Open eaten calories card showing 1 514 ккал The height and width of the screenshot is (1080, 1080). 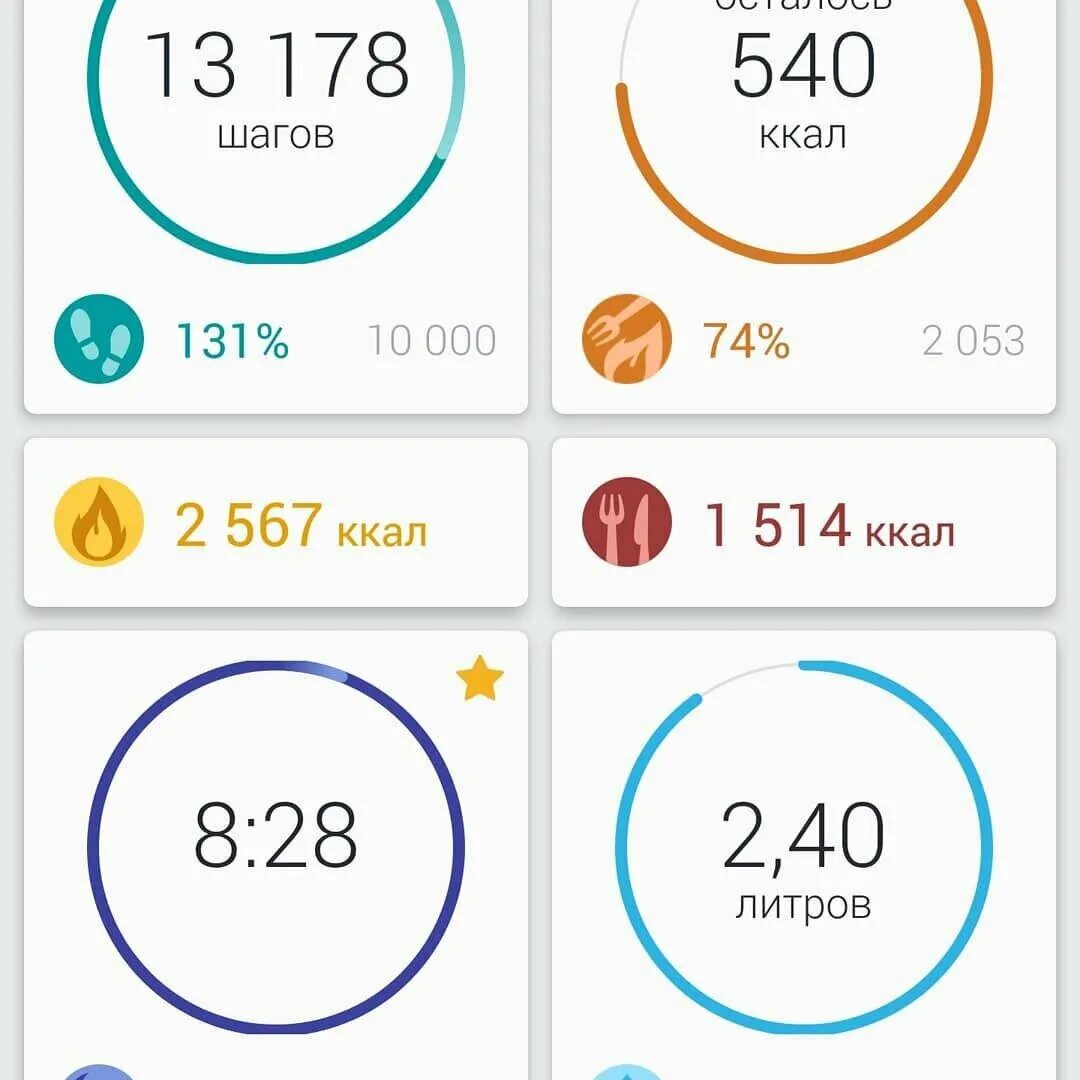(x=803, y=523)
